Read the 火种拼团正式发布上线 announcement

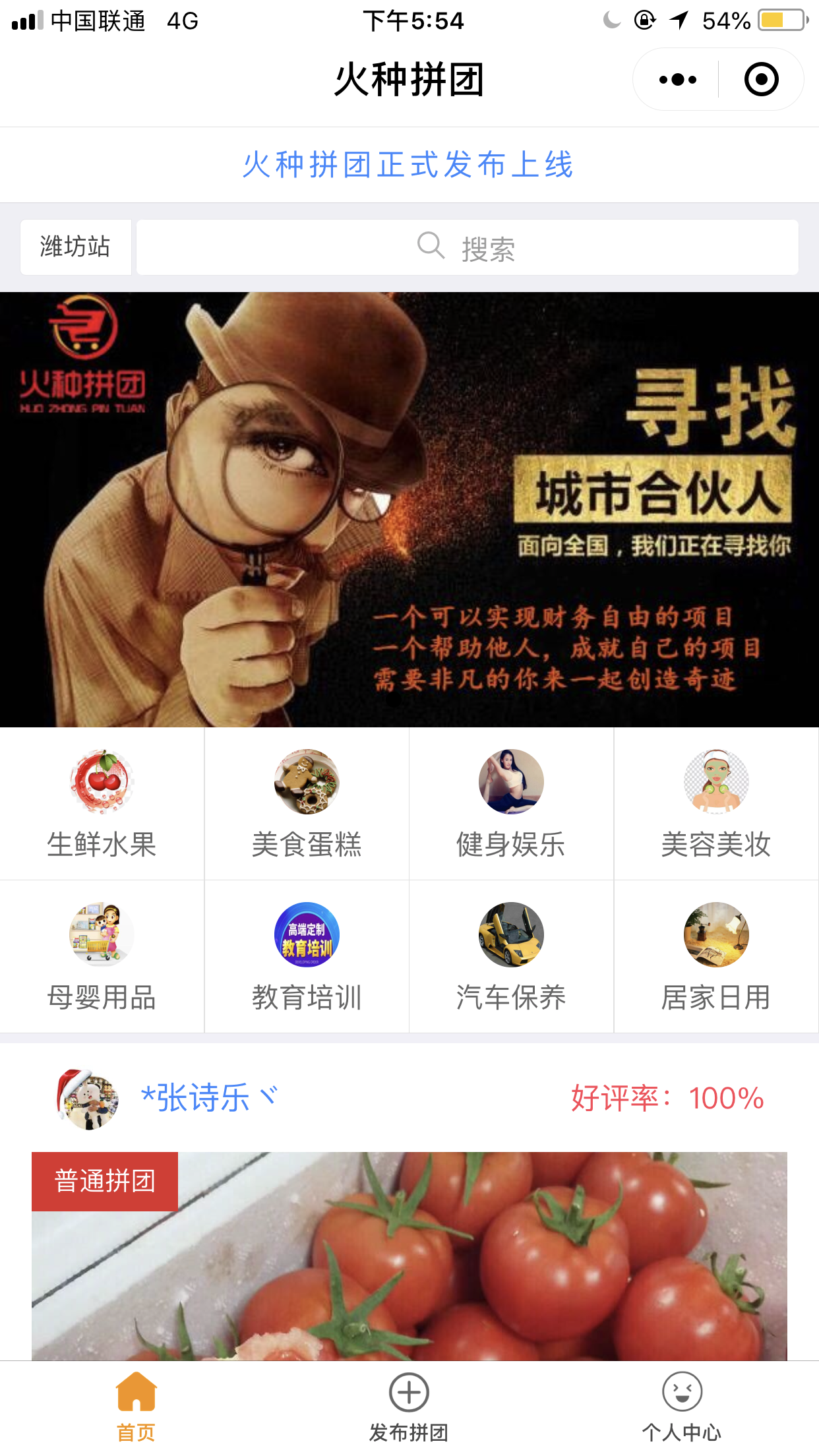coord(408,165)
